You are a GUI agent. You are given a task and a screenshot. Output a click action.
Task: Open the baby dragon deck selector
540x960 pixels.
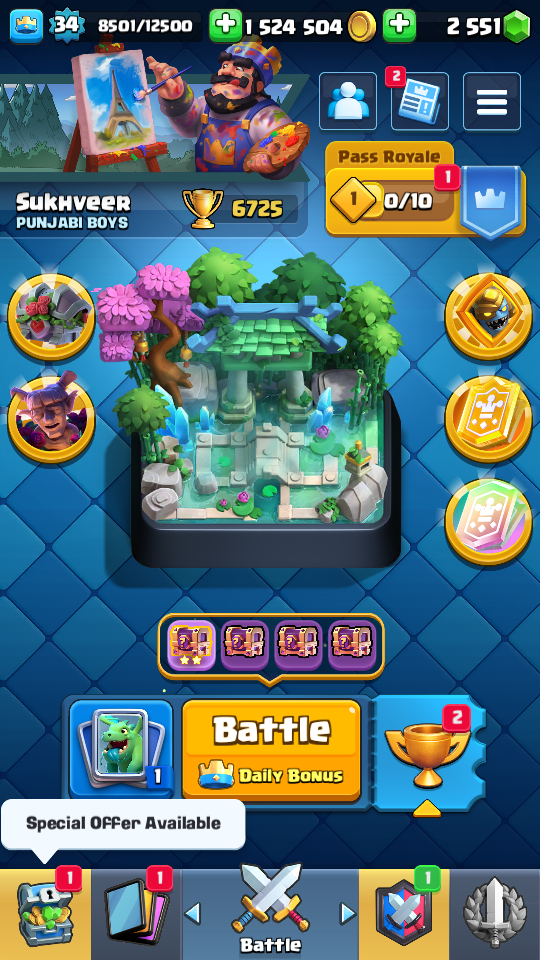tap(121, 749)
